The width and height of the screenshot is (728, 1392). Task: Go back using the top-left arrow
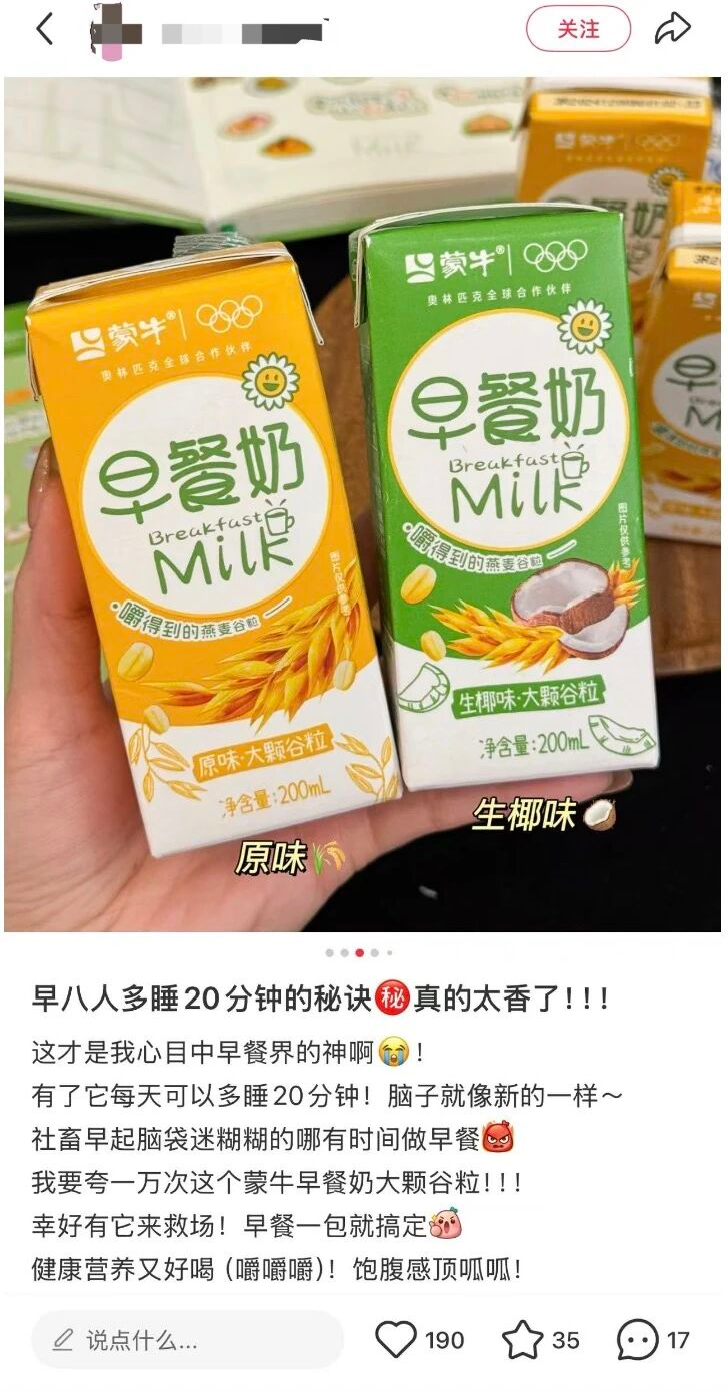click(45, 29)
